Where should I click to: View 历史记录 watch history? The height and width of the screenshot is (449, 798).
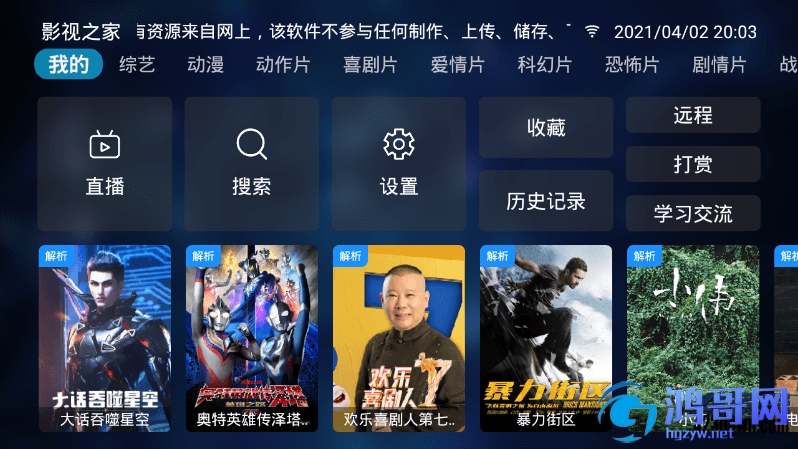click(546, 201)
